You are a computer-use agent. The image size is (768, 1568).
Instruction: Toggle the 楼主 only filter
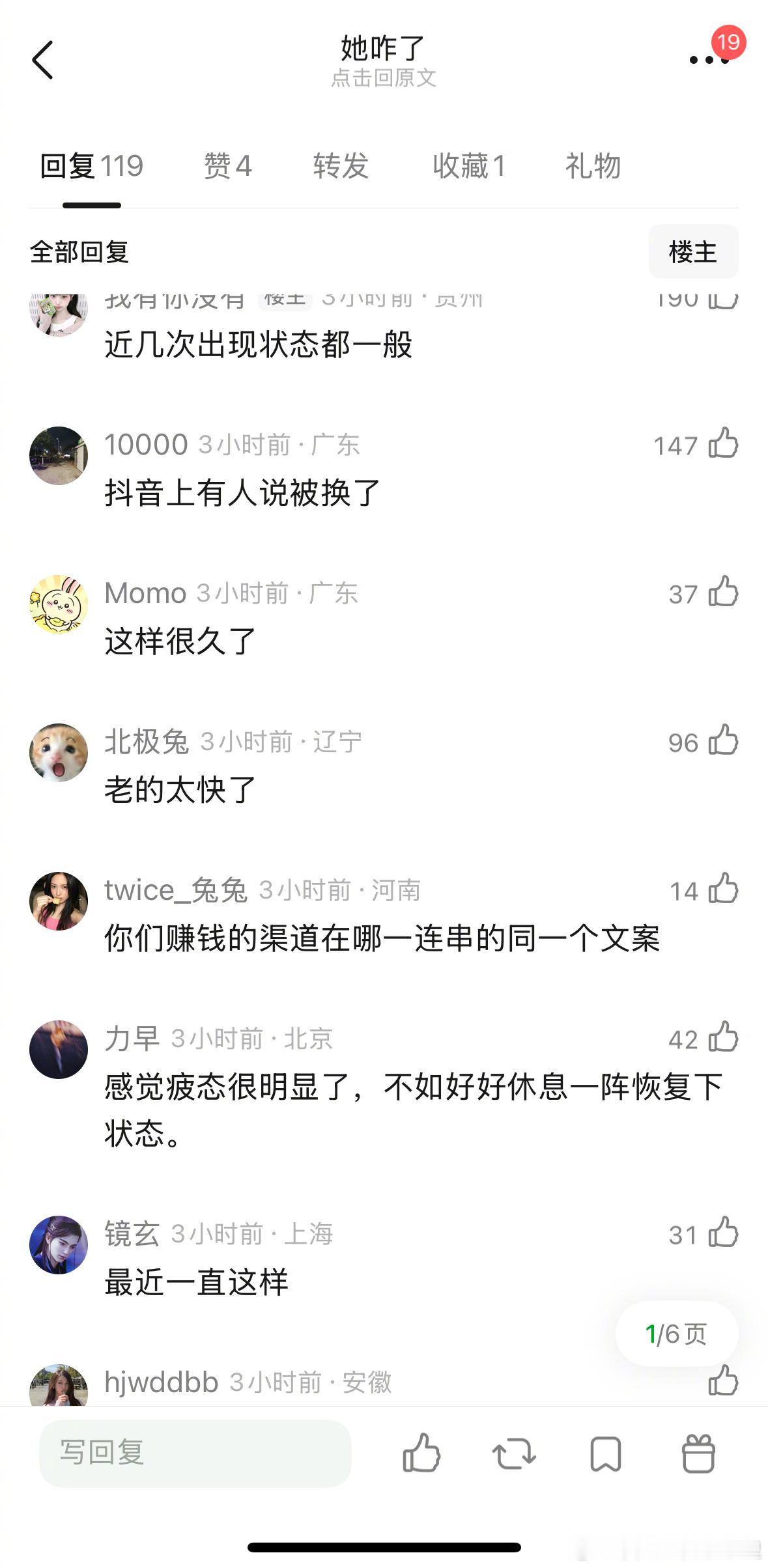tap(693, 252)
